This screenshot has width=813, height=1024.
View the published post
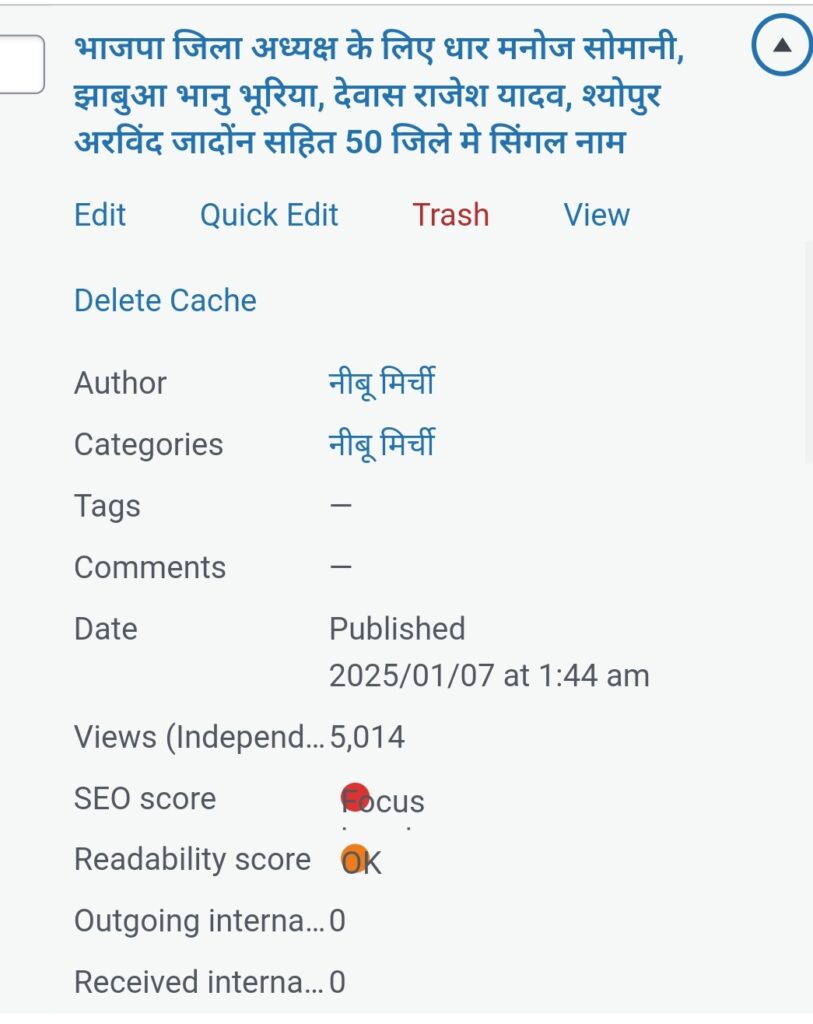click(596, 215)
